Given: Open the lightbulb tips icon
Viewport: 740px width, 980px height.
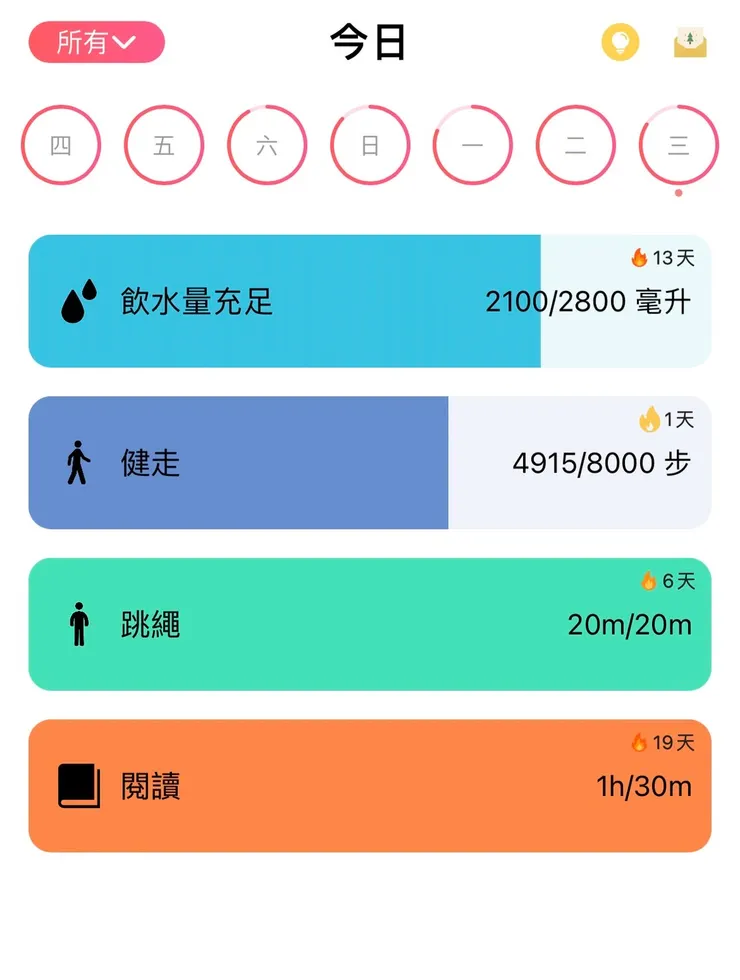Looking at the screenshot, I should tap(620, 43).
